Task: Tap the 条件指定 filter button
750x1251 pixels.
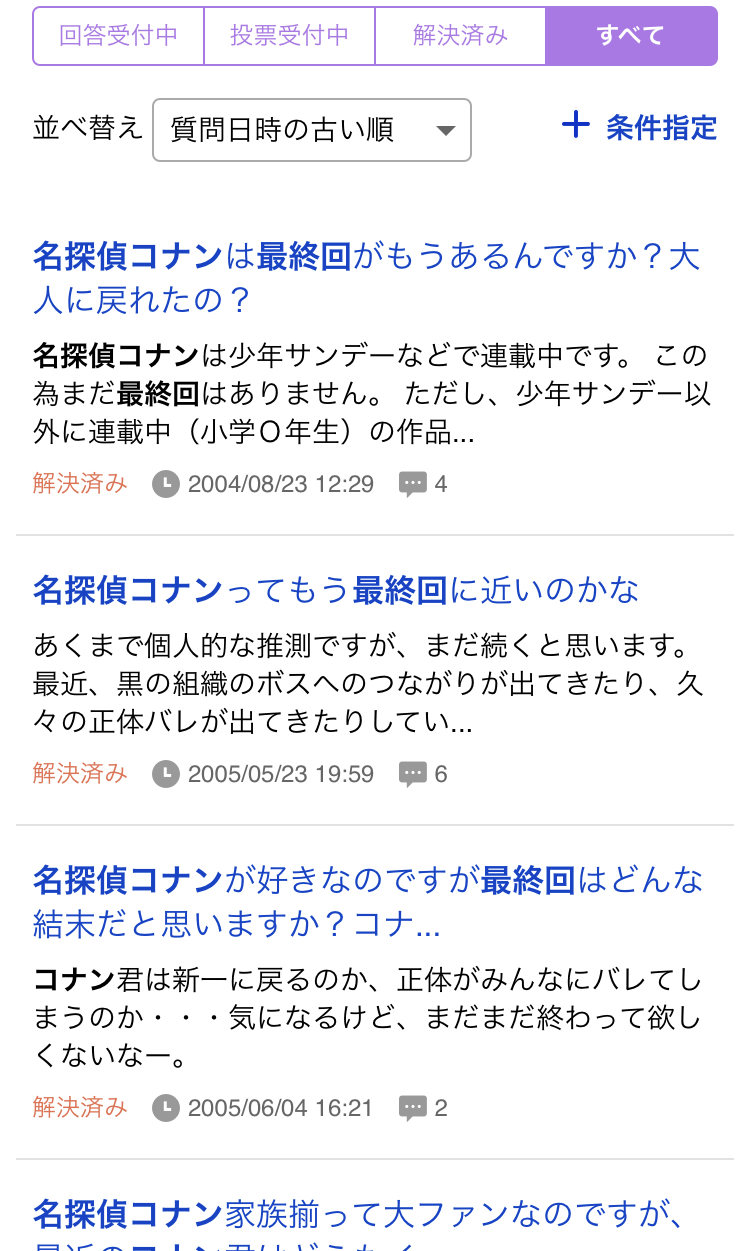Action: point(640,127)
